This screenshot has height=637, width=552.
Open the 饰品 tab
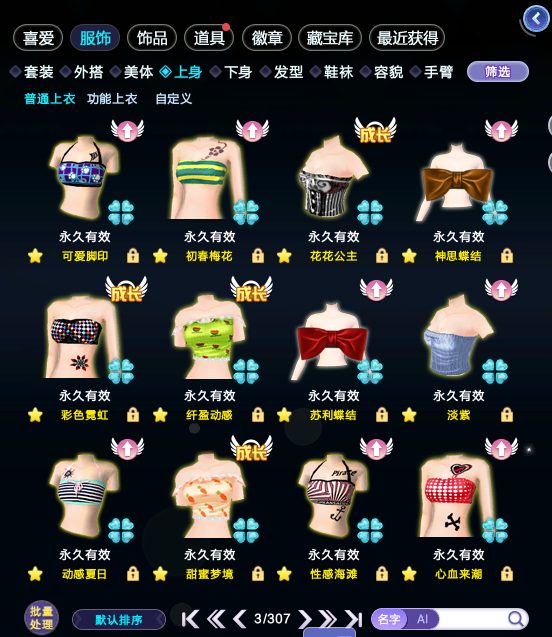(x=152, y=38)
